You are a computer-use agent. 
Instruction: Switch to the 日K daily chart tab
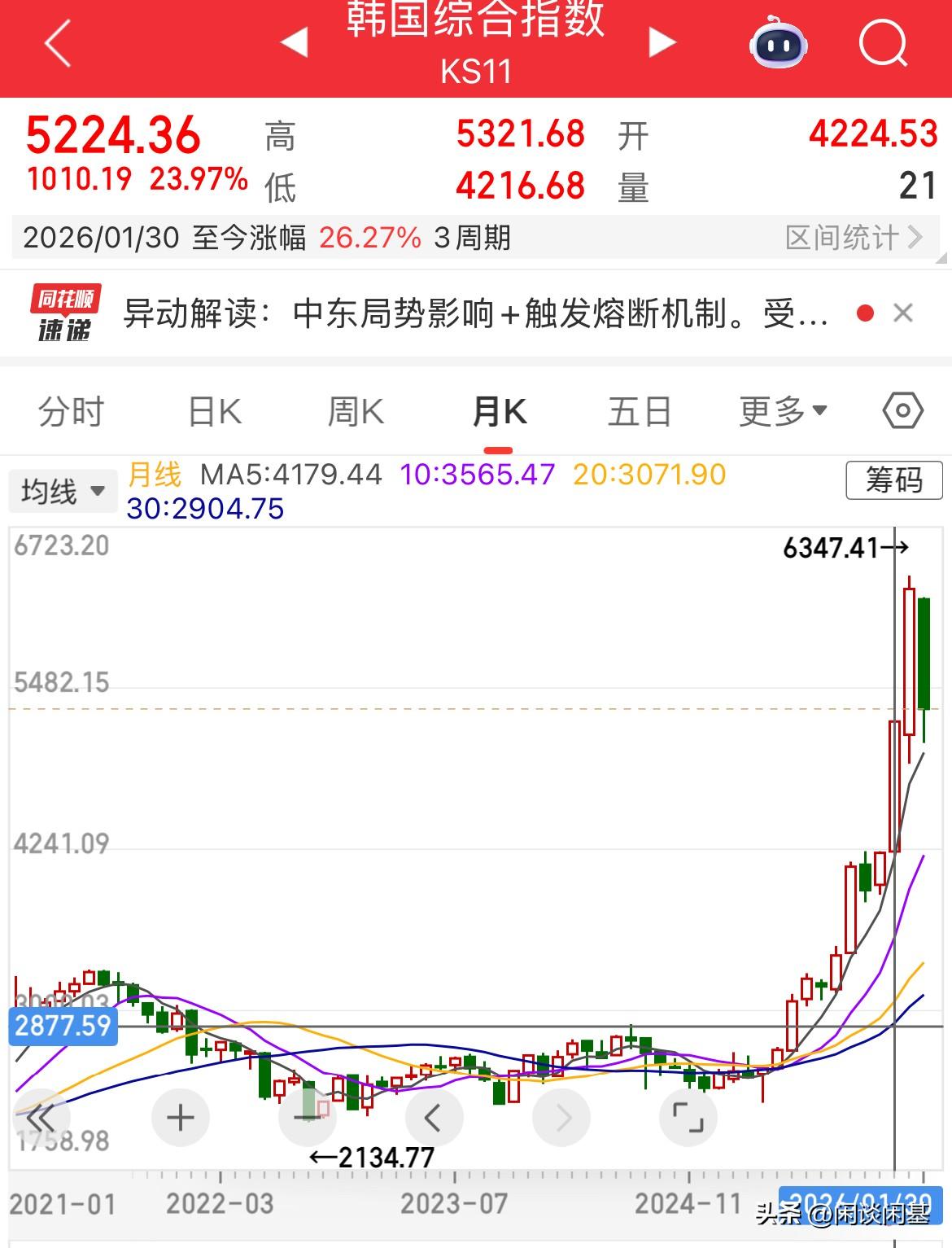point(212,411)
